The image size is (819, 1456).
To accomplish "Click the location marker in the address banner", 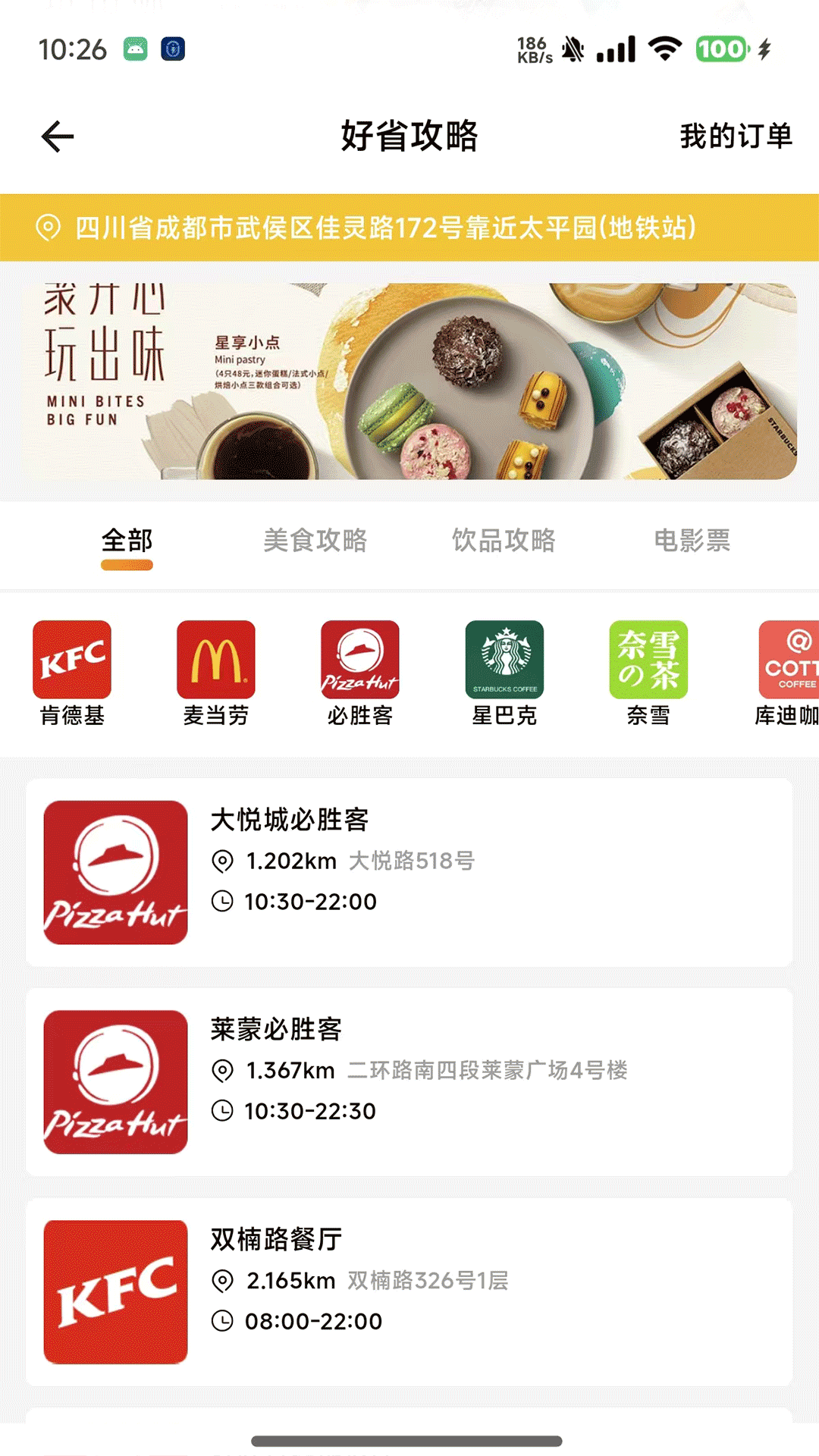I will 49,226.
